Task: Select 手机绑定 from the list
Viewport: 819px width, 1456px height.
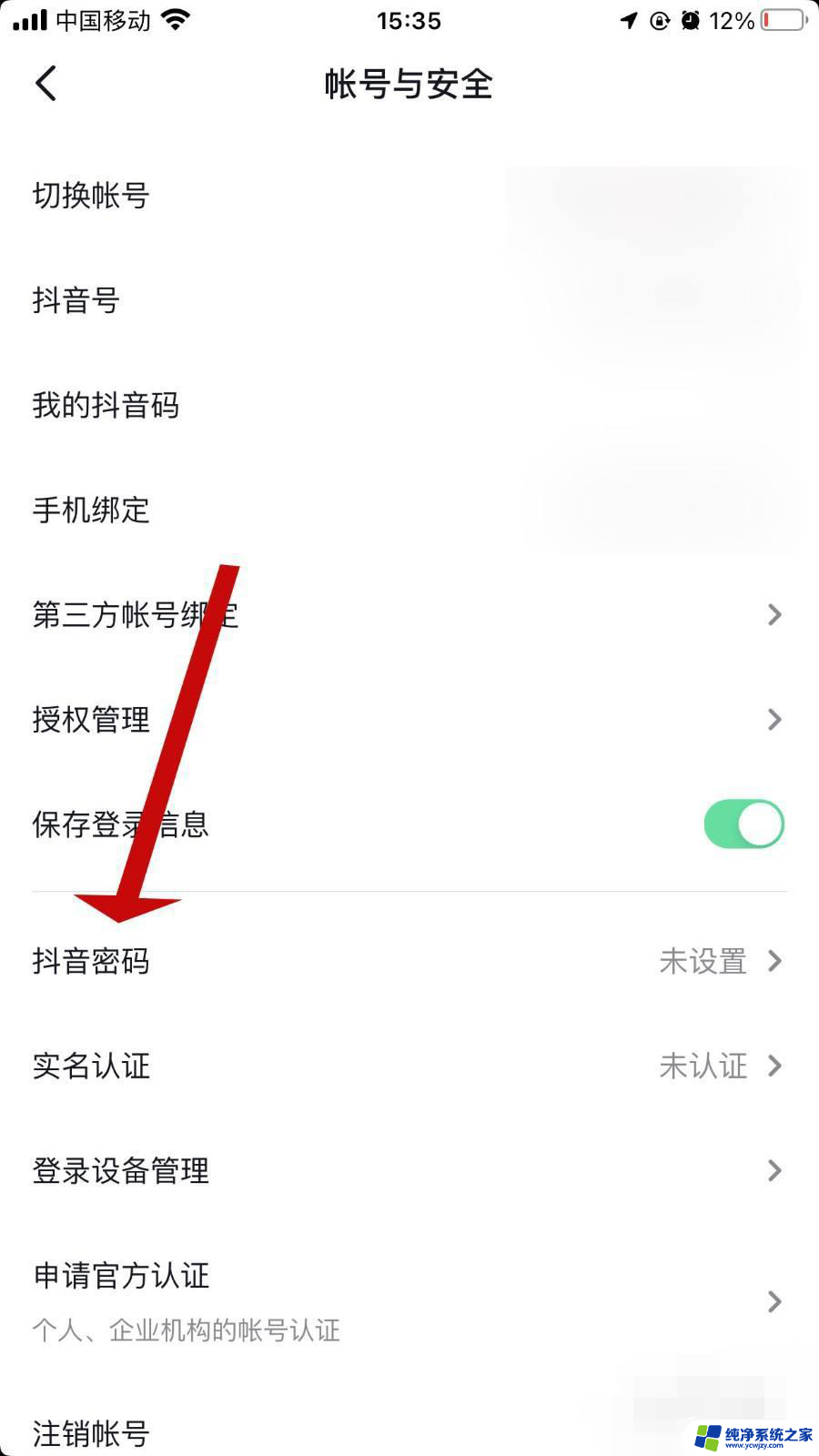Action: [x=91, y=510]
